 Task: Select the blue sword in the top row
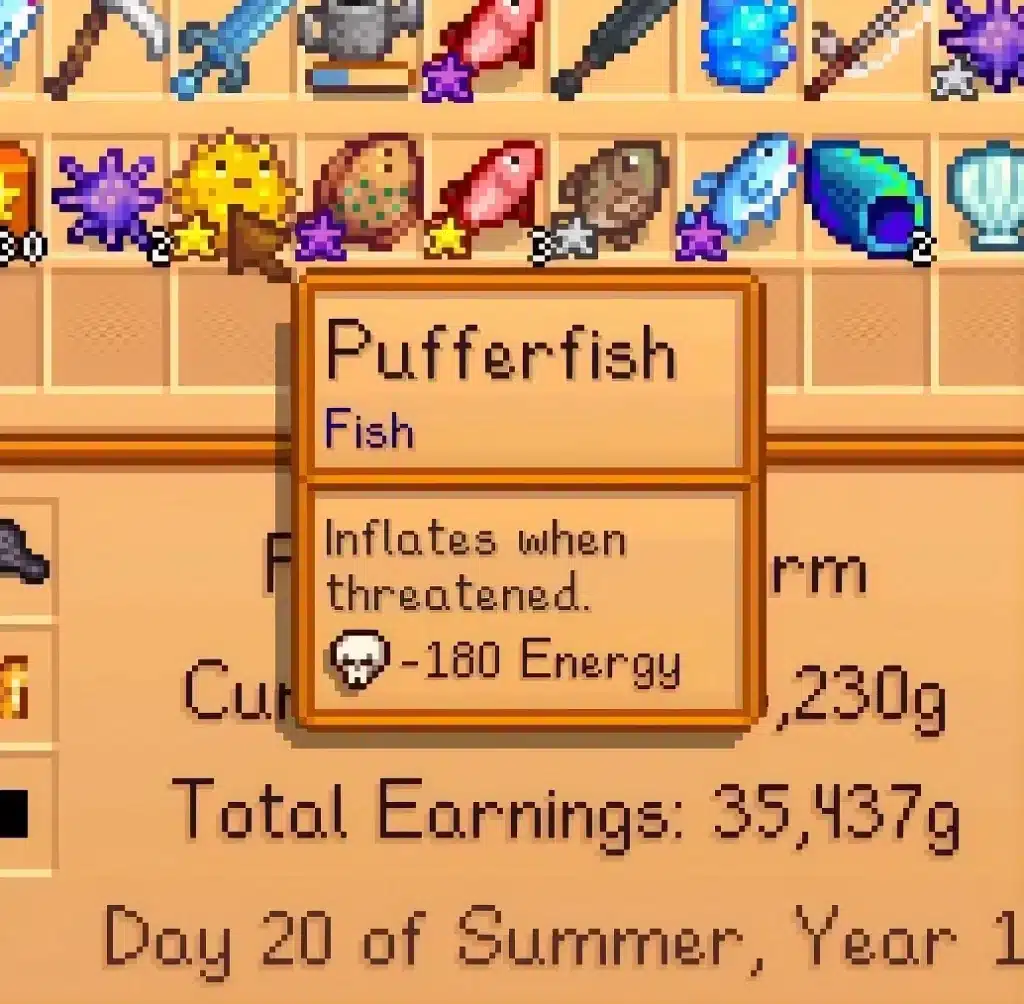coord(232,46)
